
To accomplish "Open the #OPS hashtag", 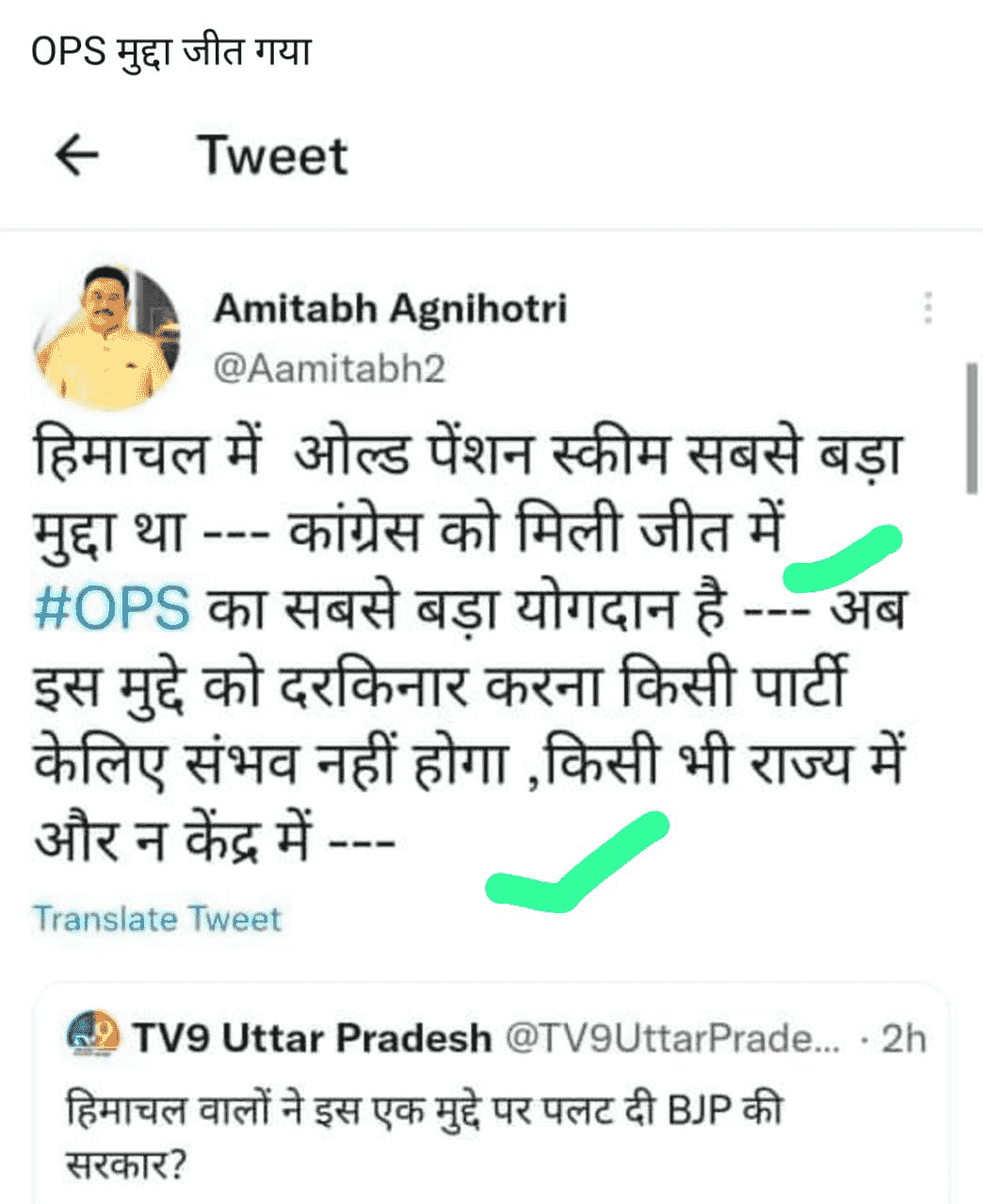I will 111,608.
